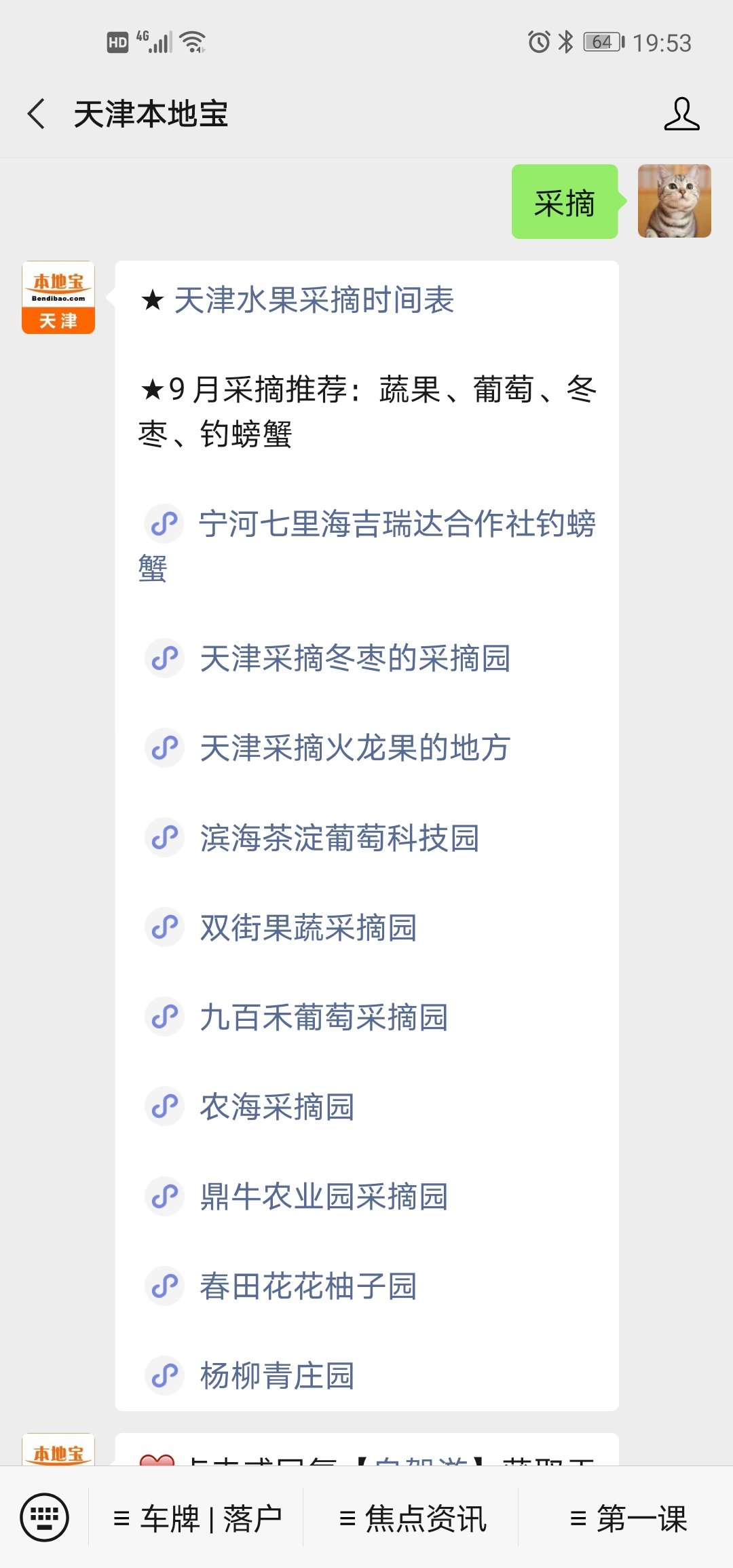
Task: Open the 天津水果采摘时间表 link
Action: tap(314, 300)
